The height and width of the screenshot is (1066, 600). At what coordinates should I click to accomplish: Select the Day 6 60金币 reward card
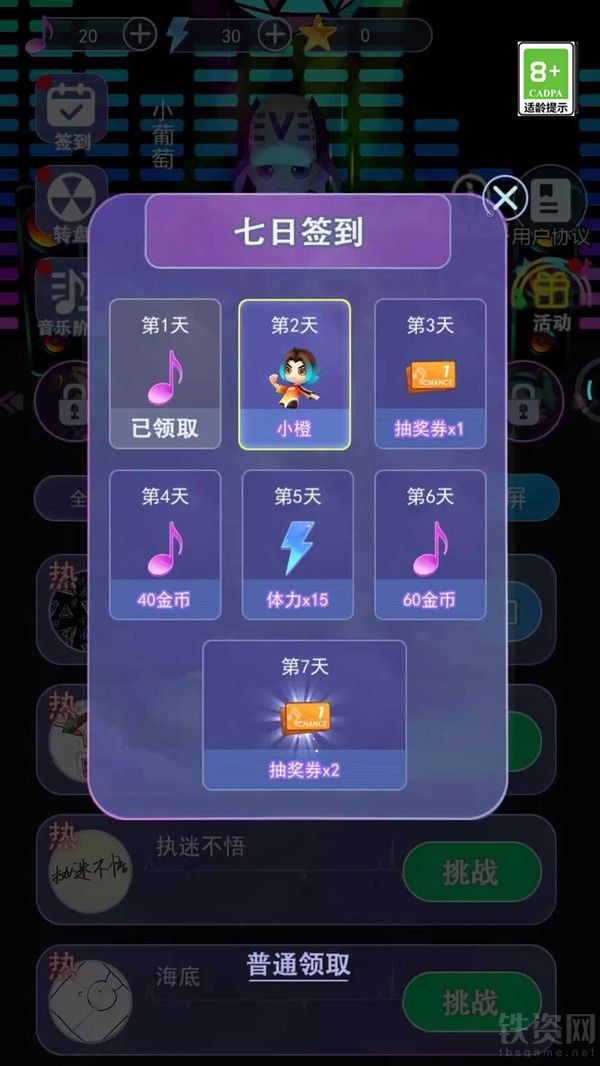430,545
